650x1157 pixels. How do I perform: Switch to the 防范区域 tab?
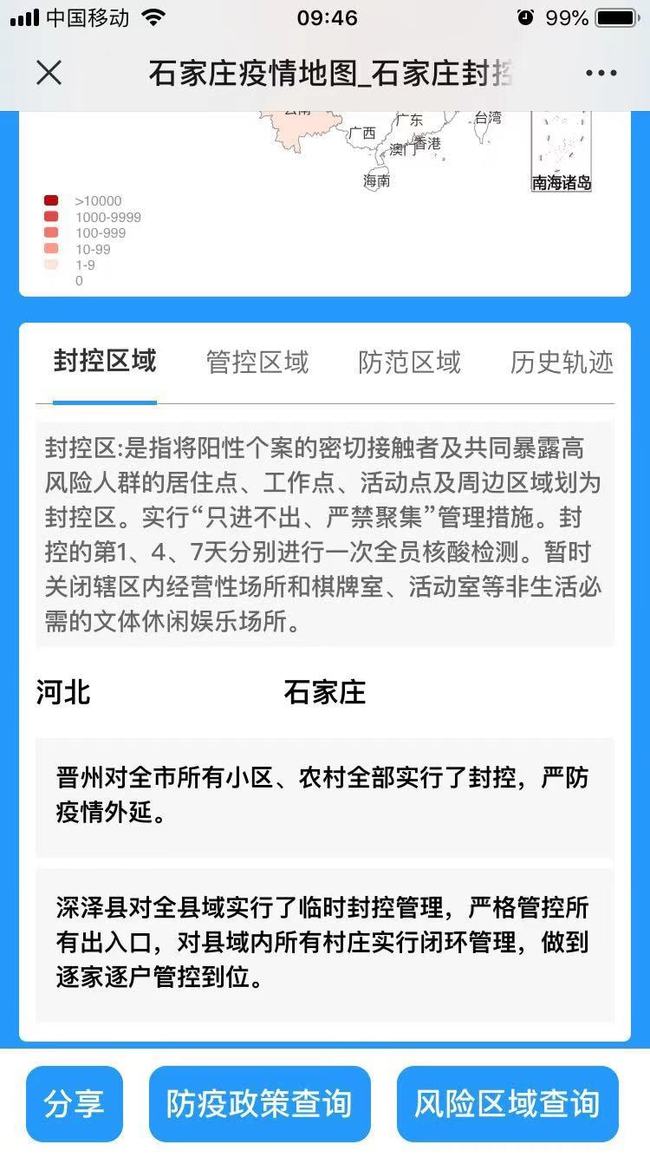pyautogui.click(x=409, y=362)
